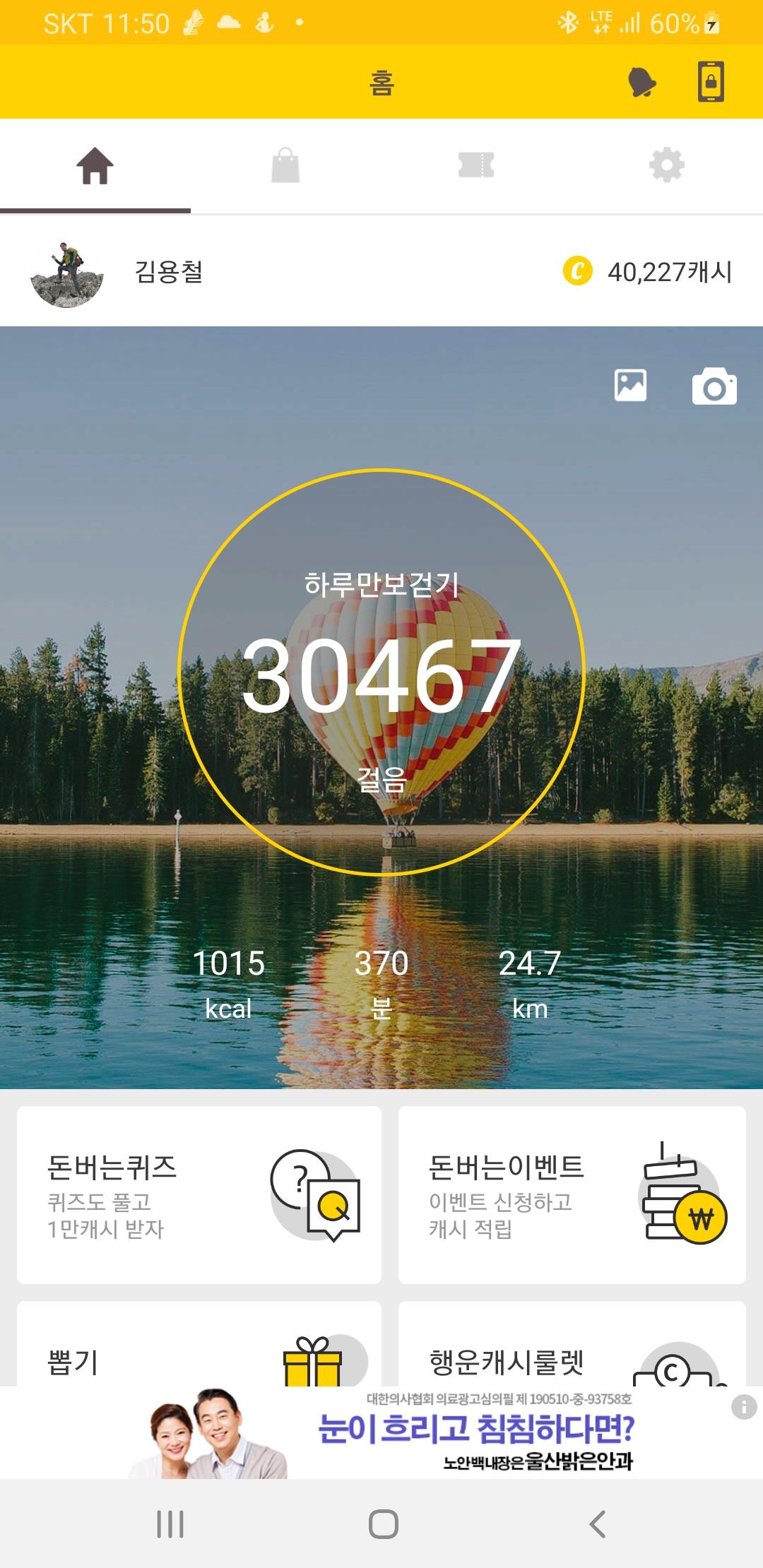
Task: Switch to the settings gear tab
Action: 667,167
